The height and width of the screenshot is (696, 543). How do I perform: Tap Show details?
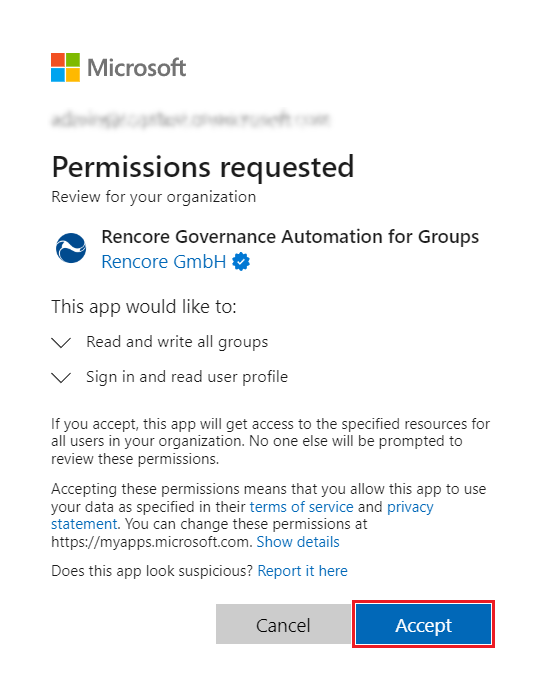(x=298, y=542)
